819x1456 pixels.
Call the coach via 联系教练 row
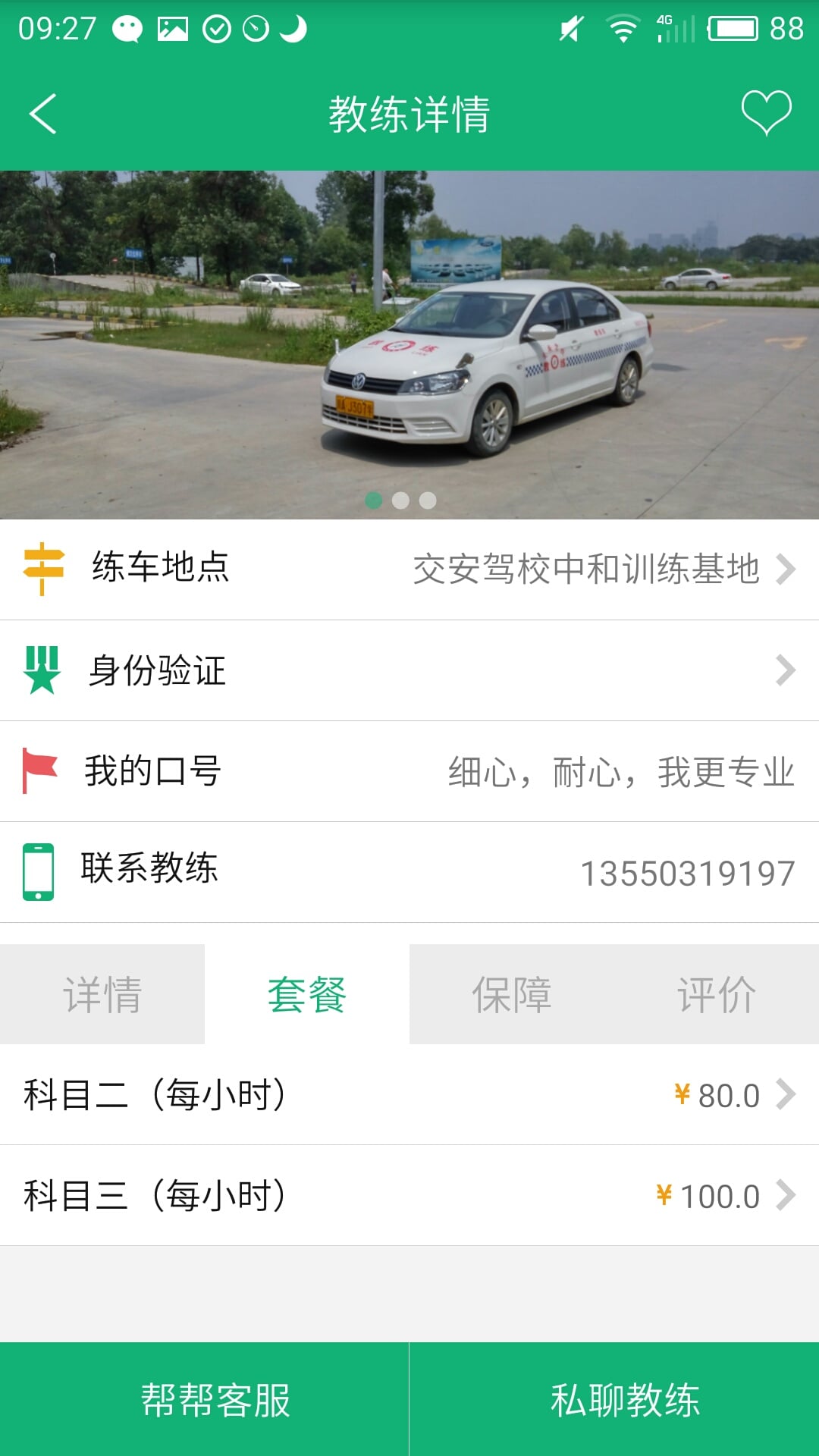click(x=409, y=872)
